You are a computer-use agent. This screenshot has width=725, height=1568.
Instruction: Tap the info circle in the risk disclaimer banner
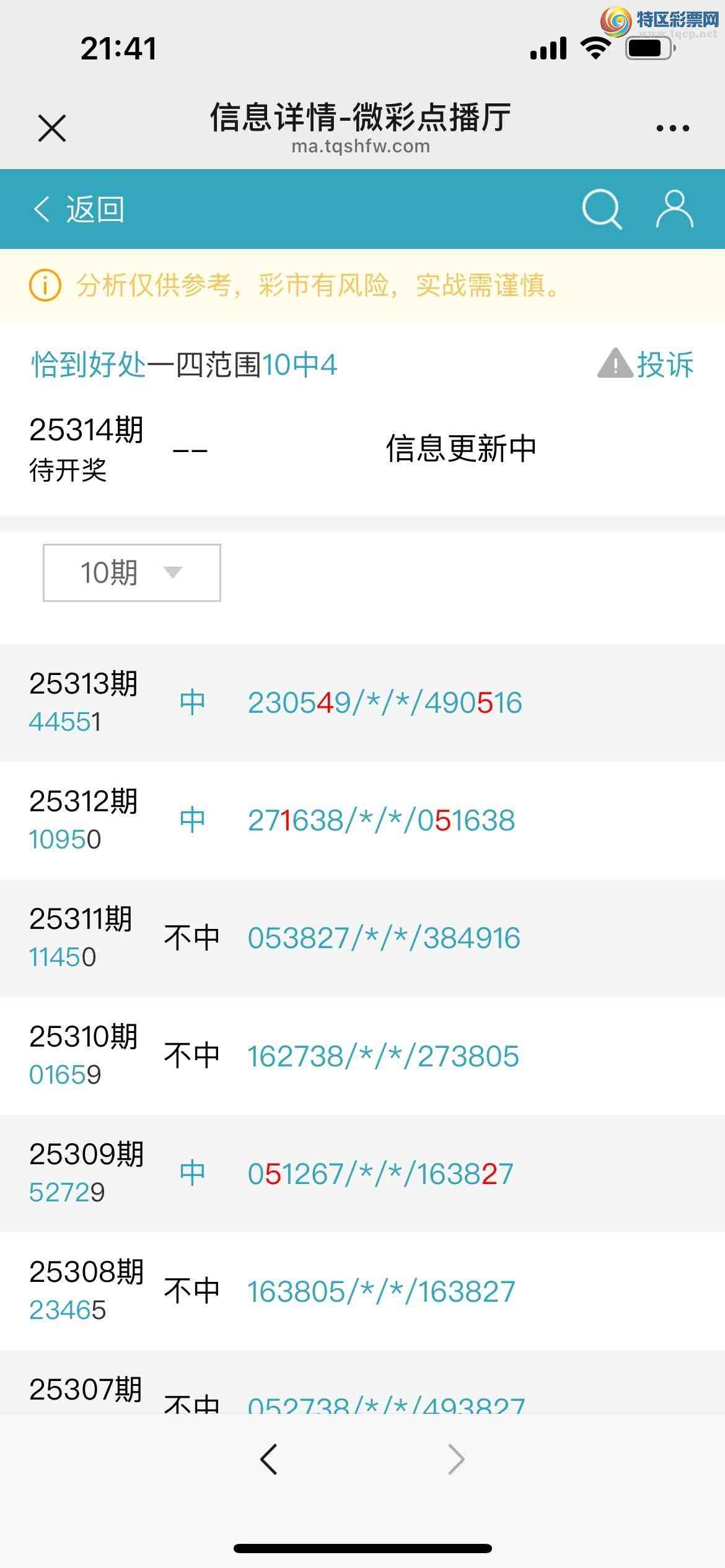[45, 285]
